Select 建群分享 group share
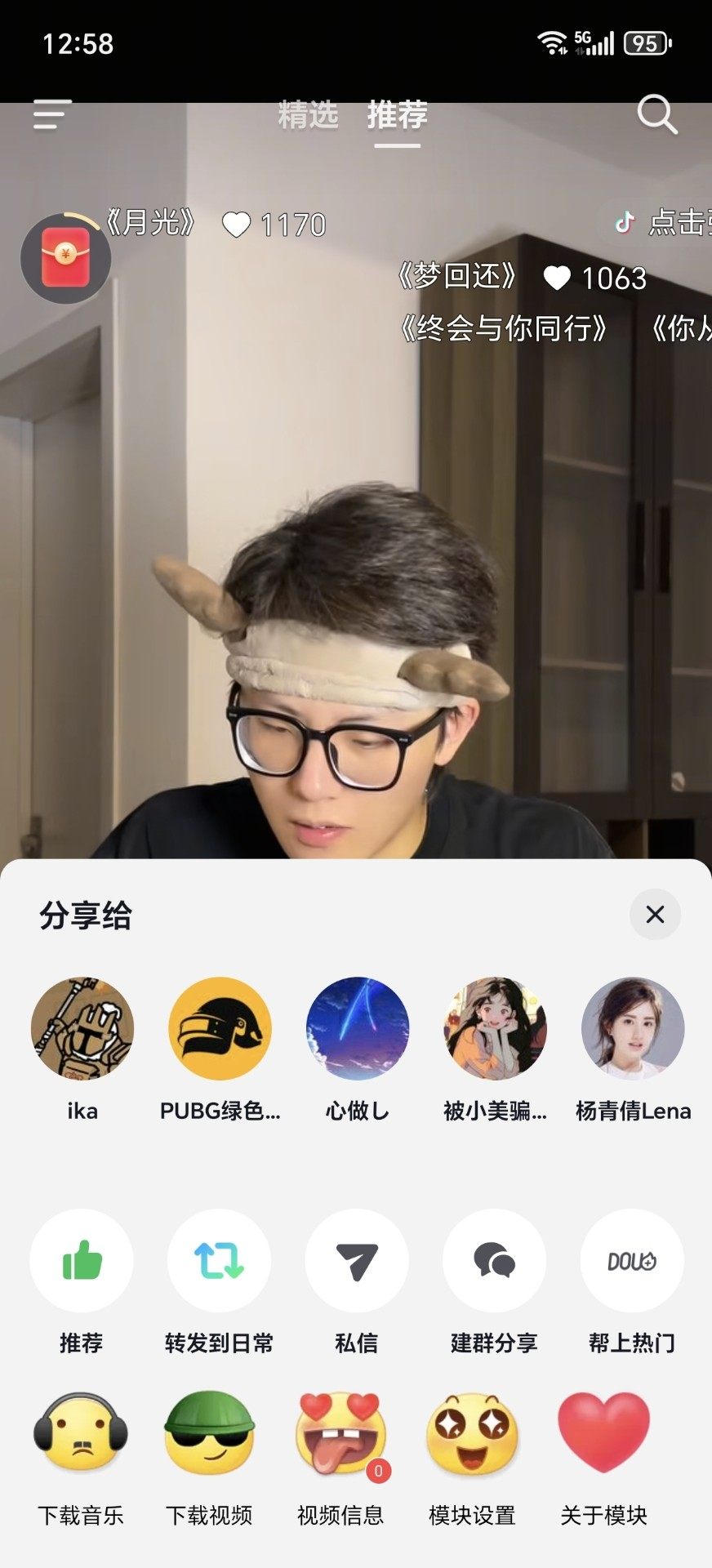The width and height of the screenshot is (712, 1568). pyautogui.click(x=494, y=1261)
